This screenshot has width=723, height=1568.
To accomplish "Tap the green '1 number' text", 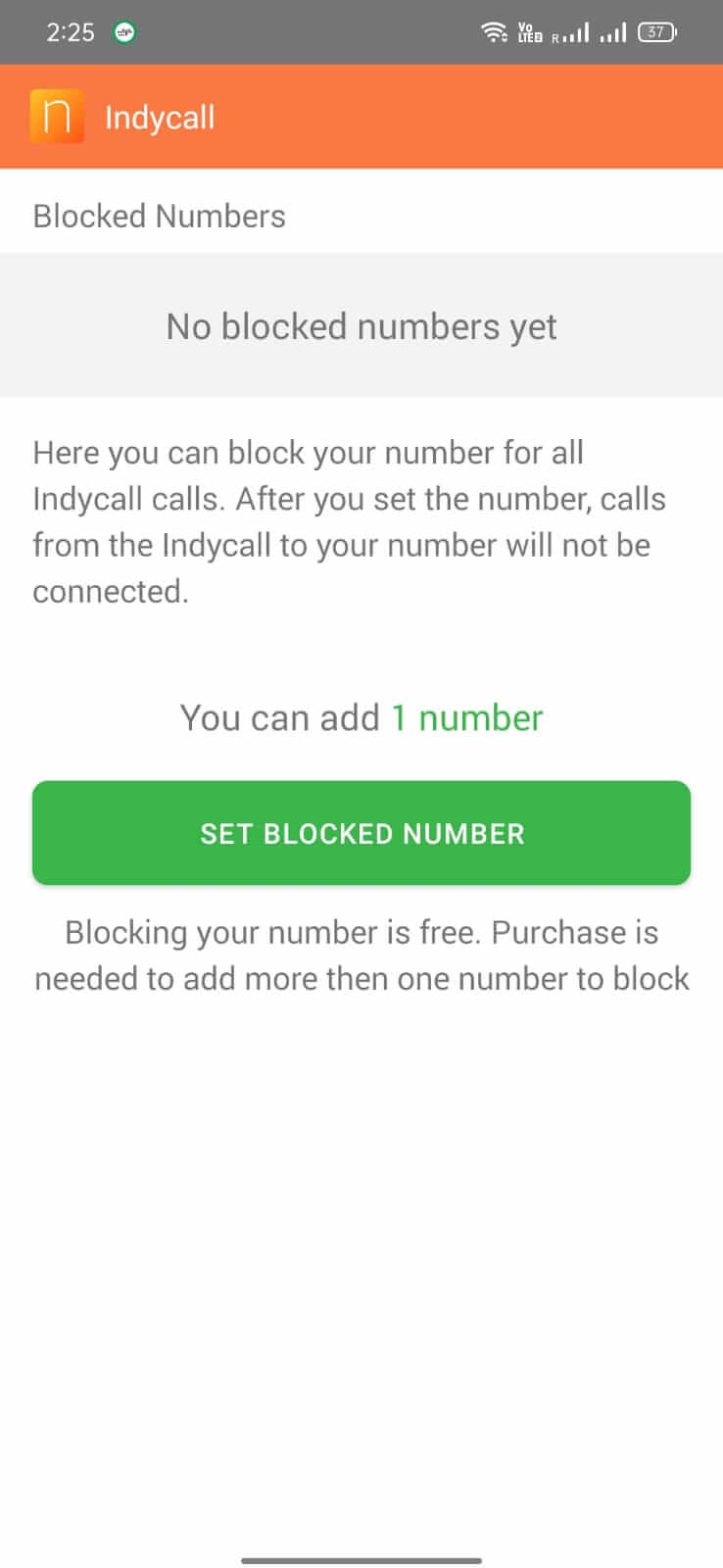I will point(467,717).
